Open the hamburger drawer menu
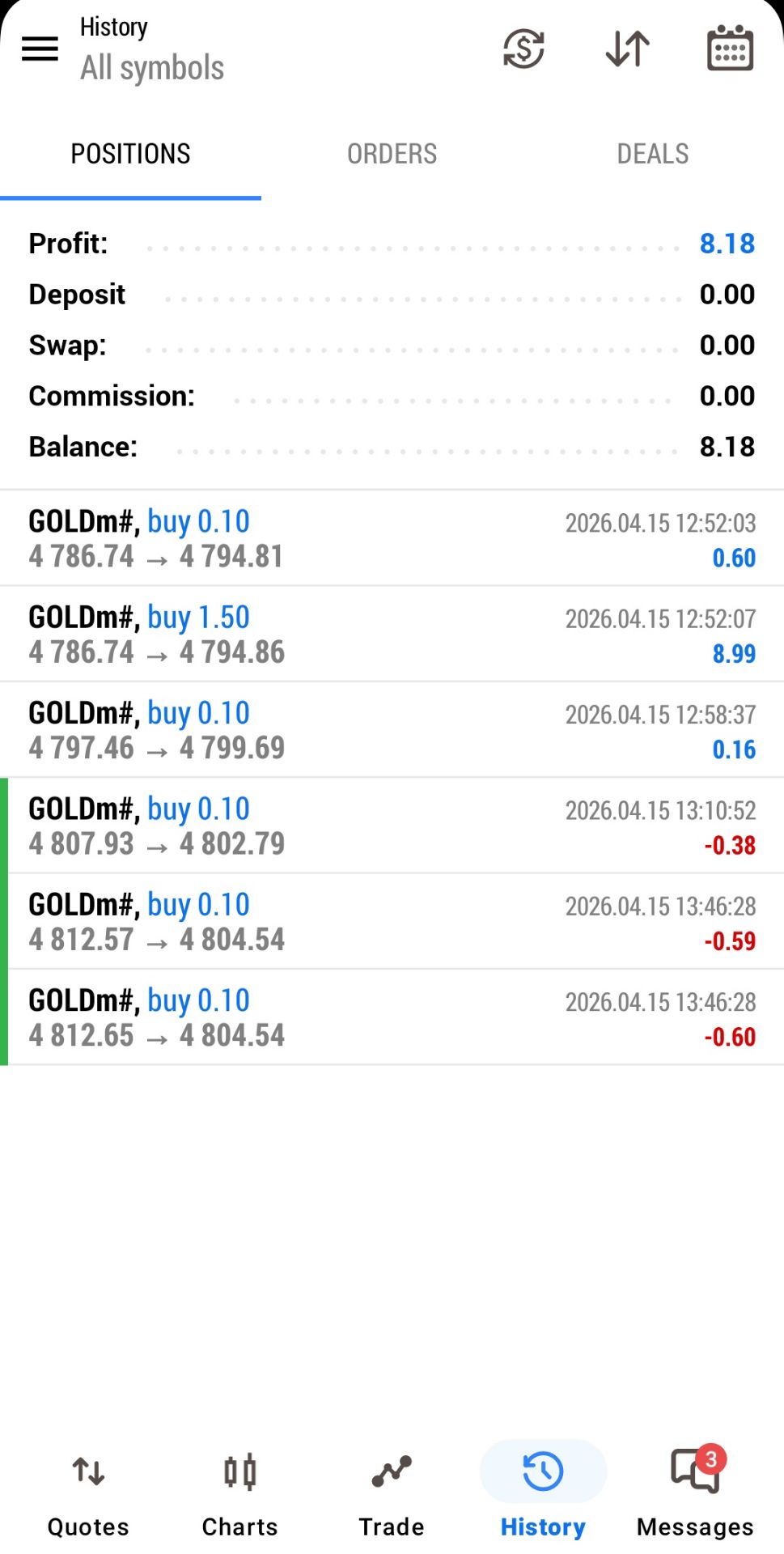The image size is (784, 1554). [x=40, y=49]
